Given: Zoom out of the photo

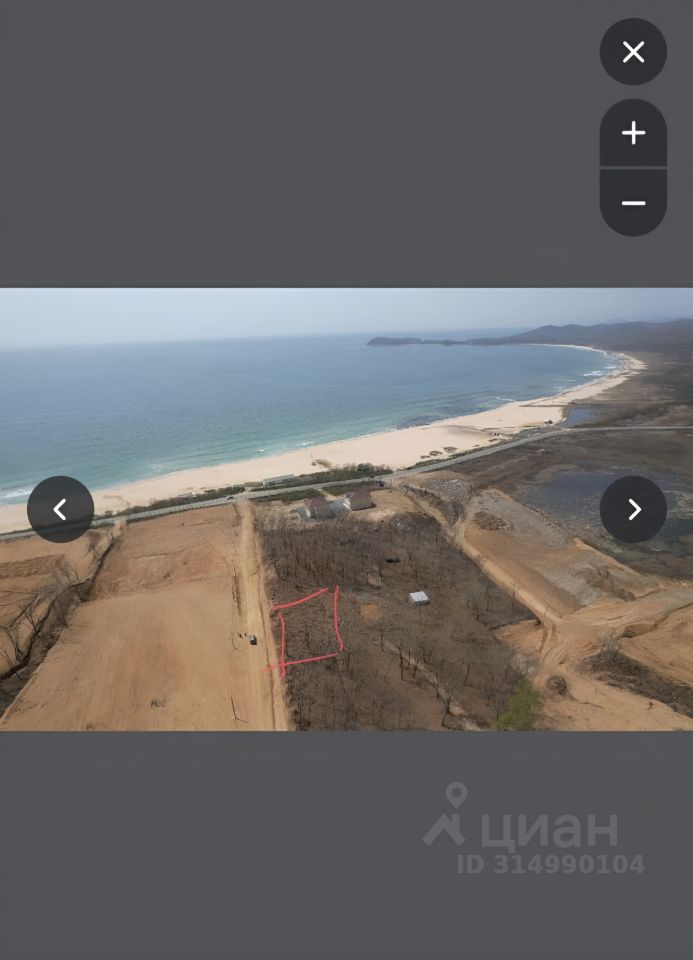Looking at the screenshot, I should point(633,203).
